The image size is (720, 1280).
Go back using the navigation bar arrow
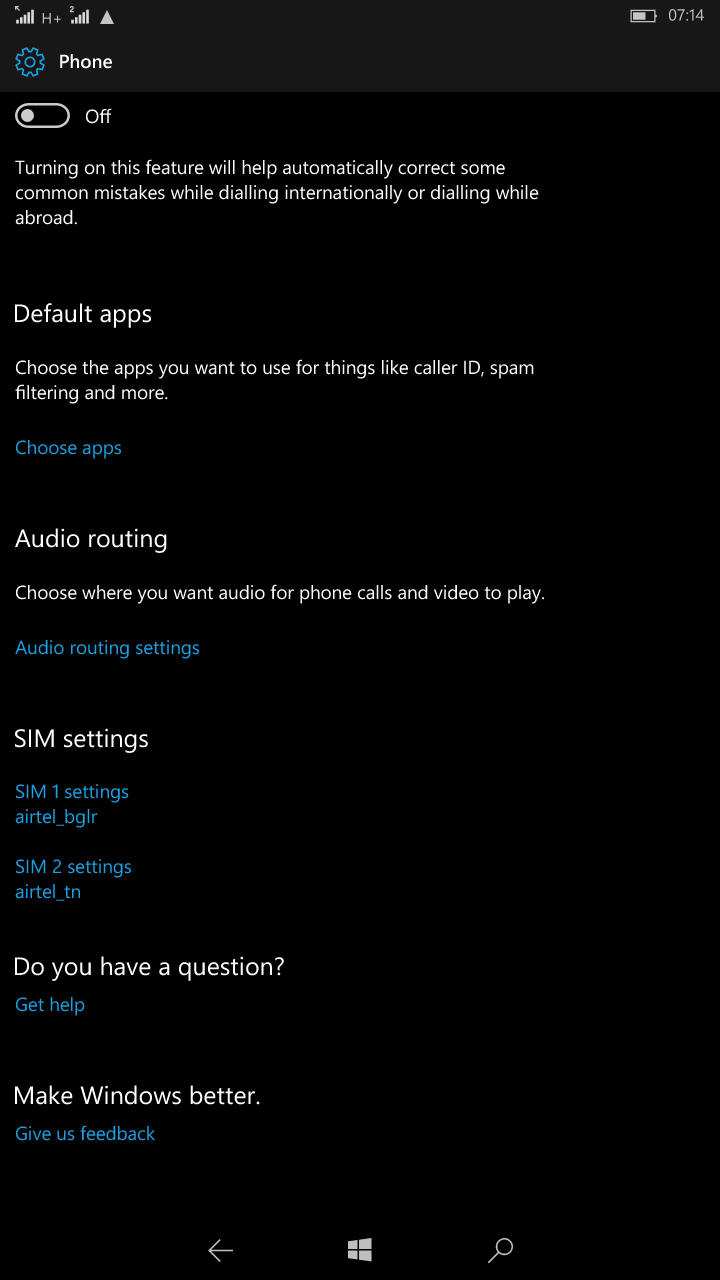[220, 1249]
